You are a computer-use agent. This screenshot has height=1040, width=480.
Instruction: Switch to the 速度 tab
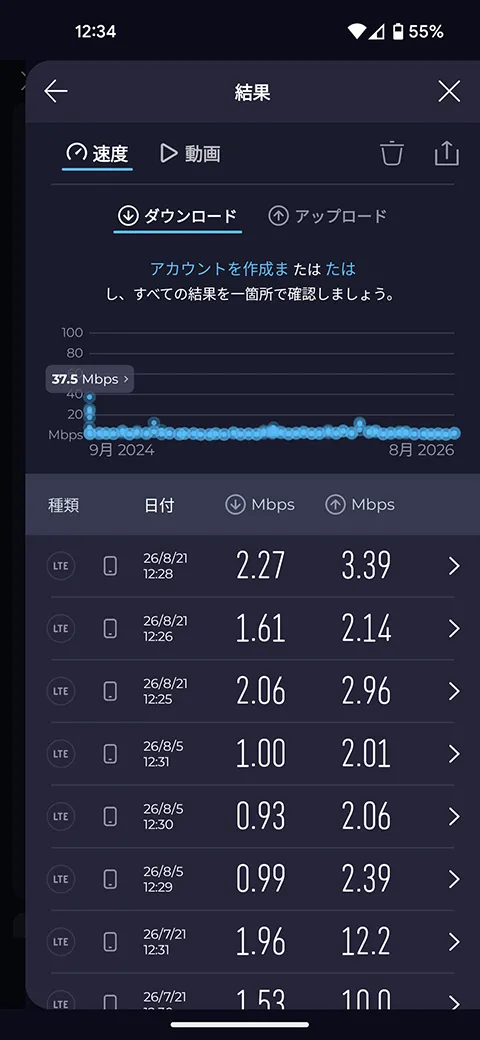97,154
